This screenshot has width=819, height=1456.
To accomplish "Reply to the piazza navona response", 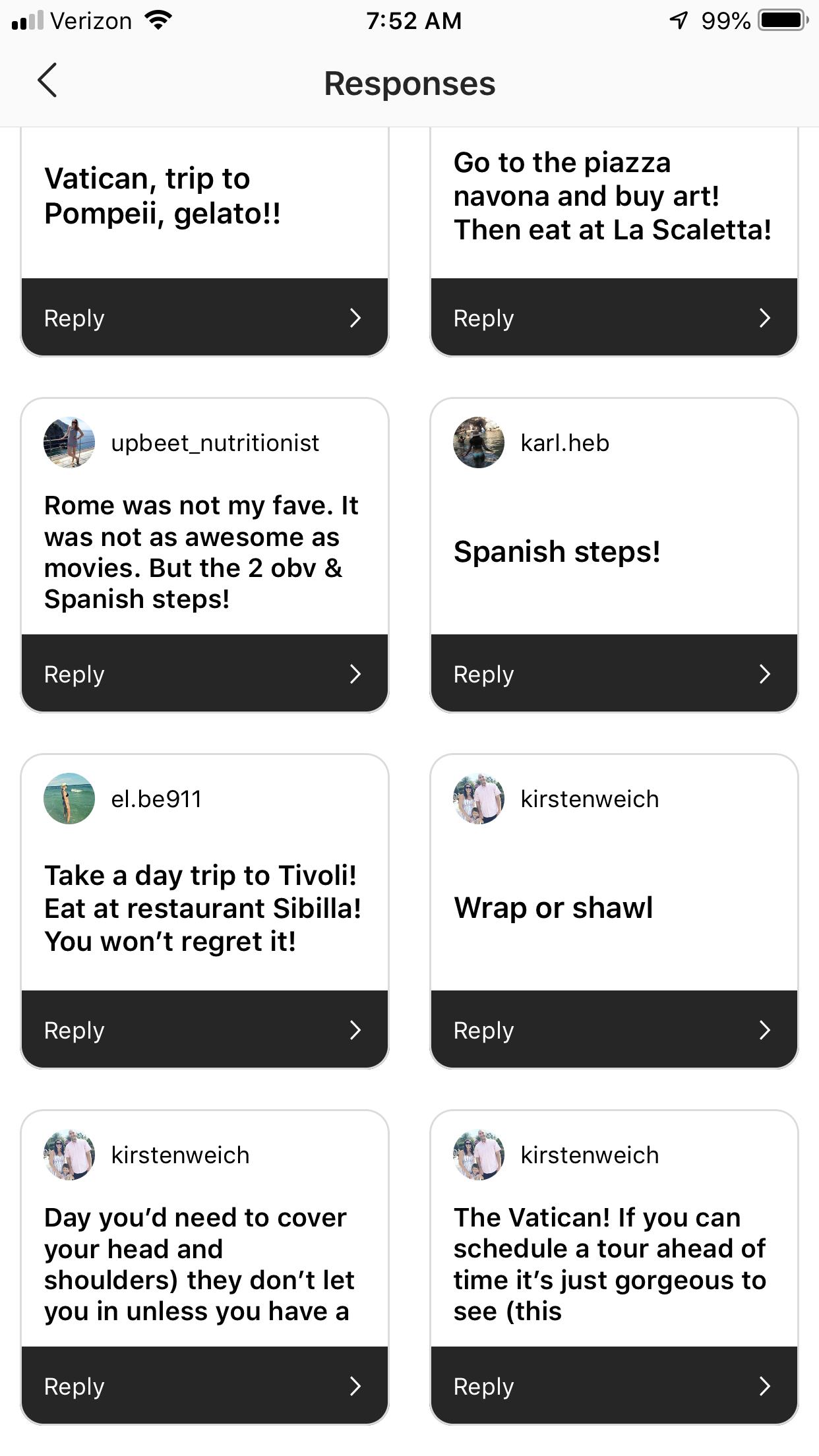I will [613, 318].
